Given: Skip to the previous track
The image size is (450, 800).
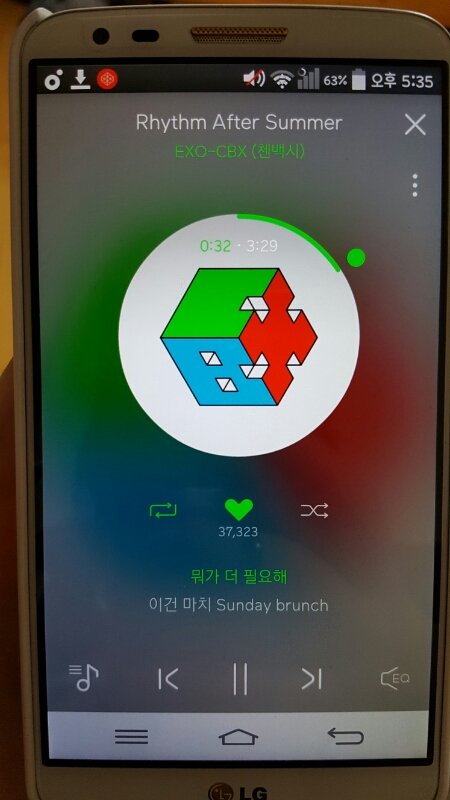Looking at the screenshot, I should [168, 679].
